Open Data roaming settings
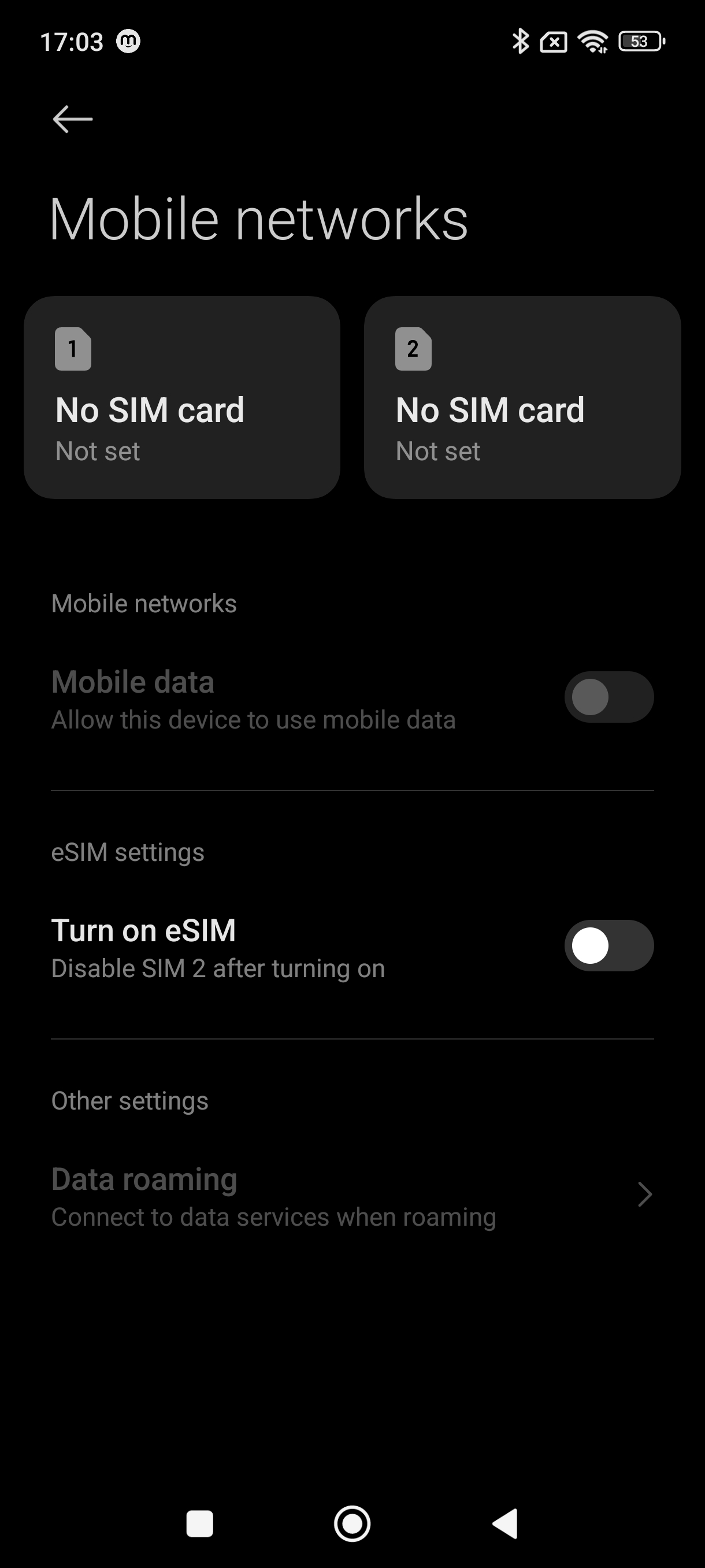705x1568 pixels. 351,1197
